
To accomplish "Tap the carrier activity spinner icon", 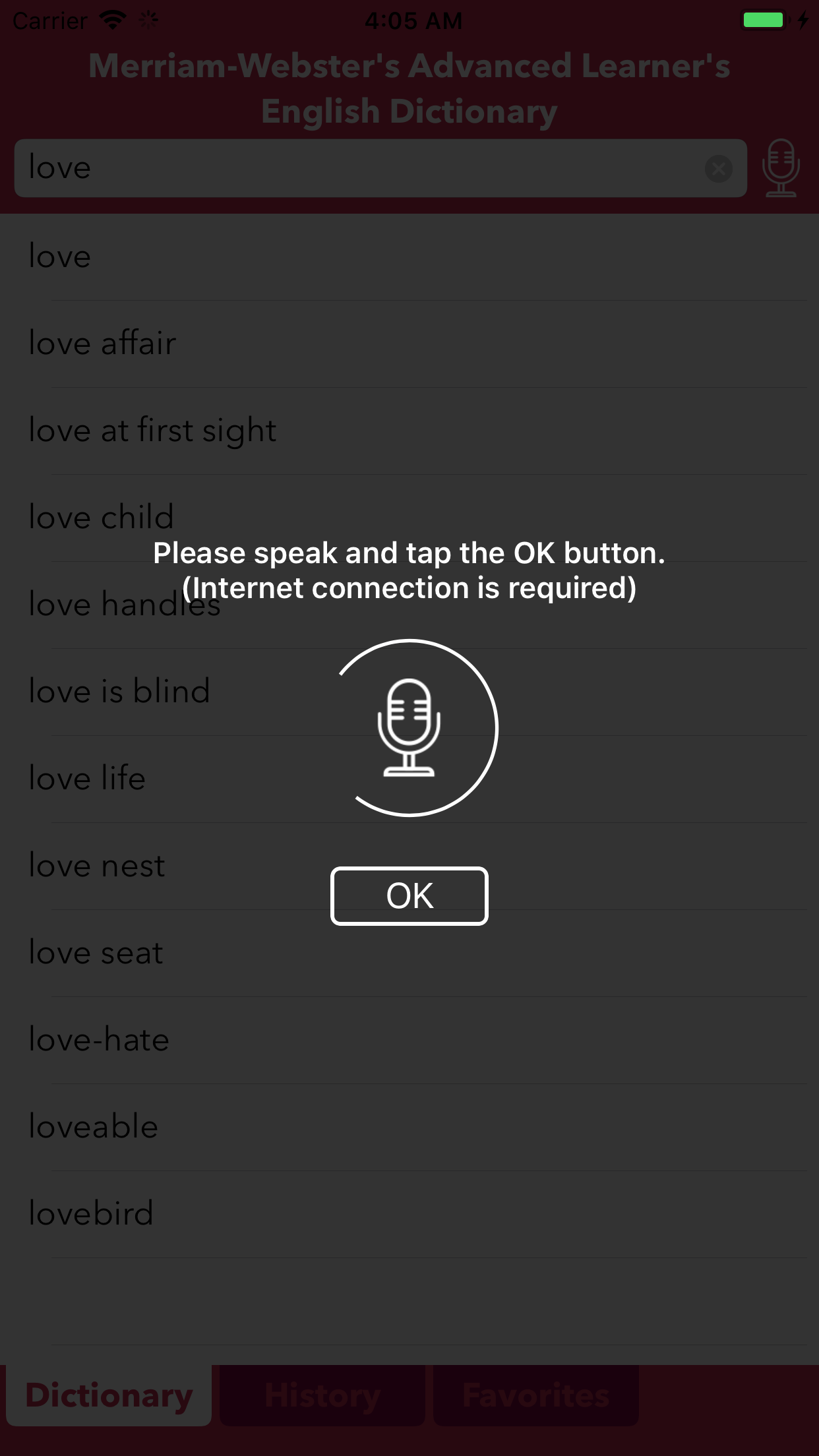I will point(148,20).
